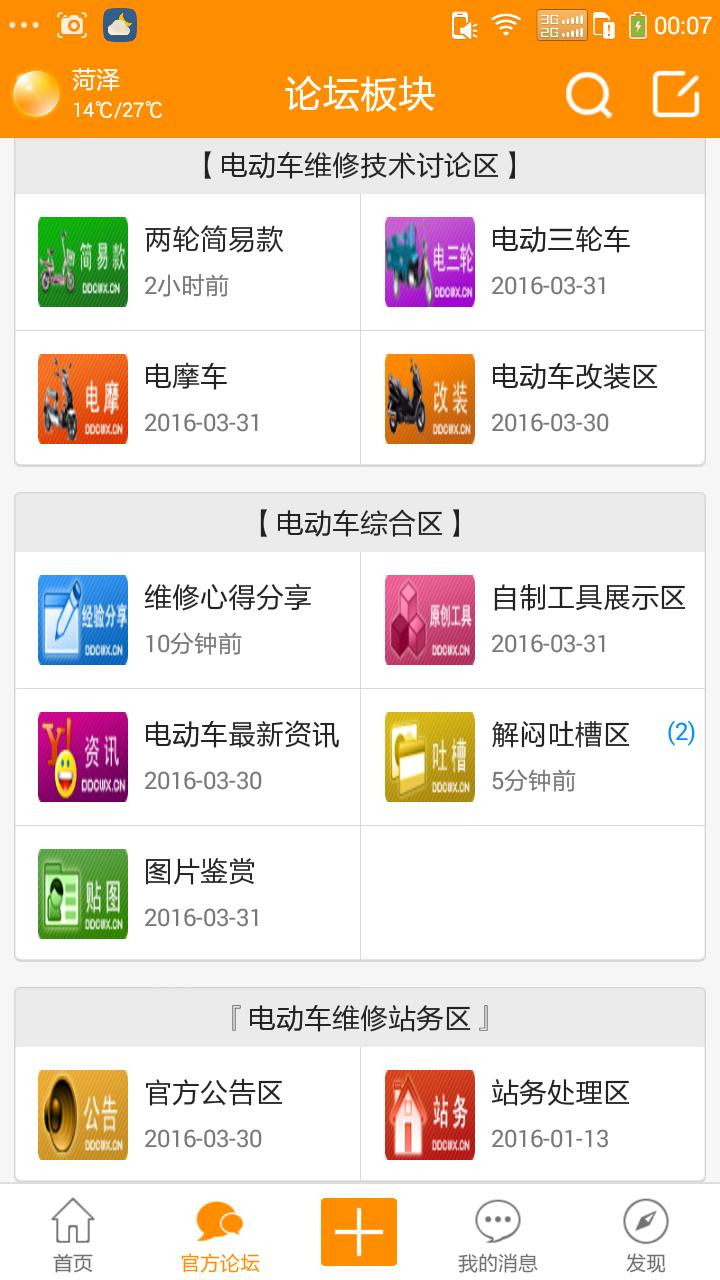Image resolution: width=720 pixels, height=1280 pixels.
Task: Tap the 吐槽 icon for 解闷吐槽区
Action: coord(429,756)
